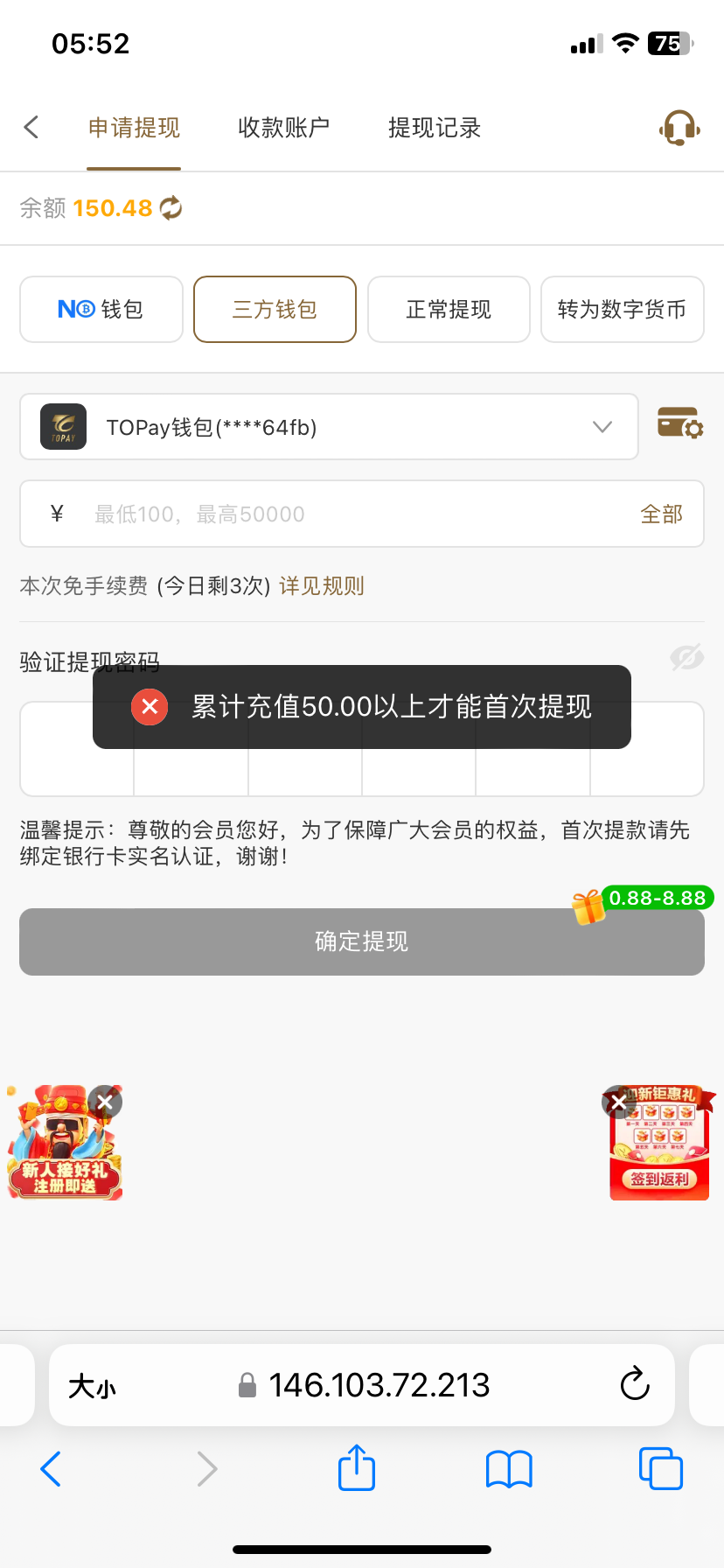This screenshot has width=724, height=1568.
Task: Dismiss the 新人接好礼 floating banner
Action: tap(105, 1102)
